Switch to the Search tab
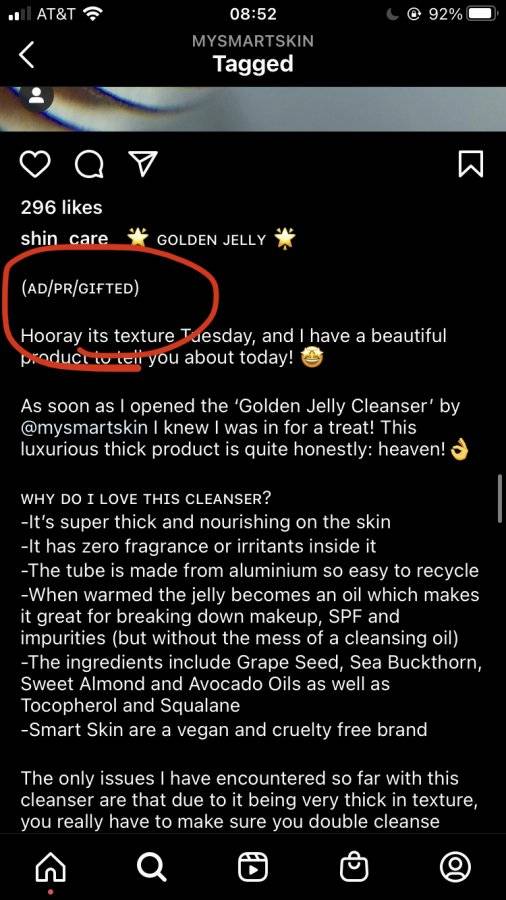506x900 pixels. pos(152,867)
